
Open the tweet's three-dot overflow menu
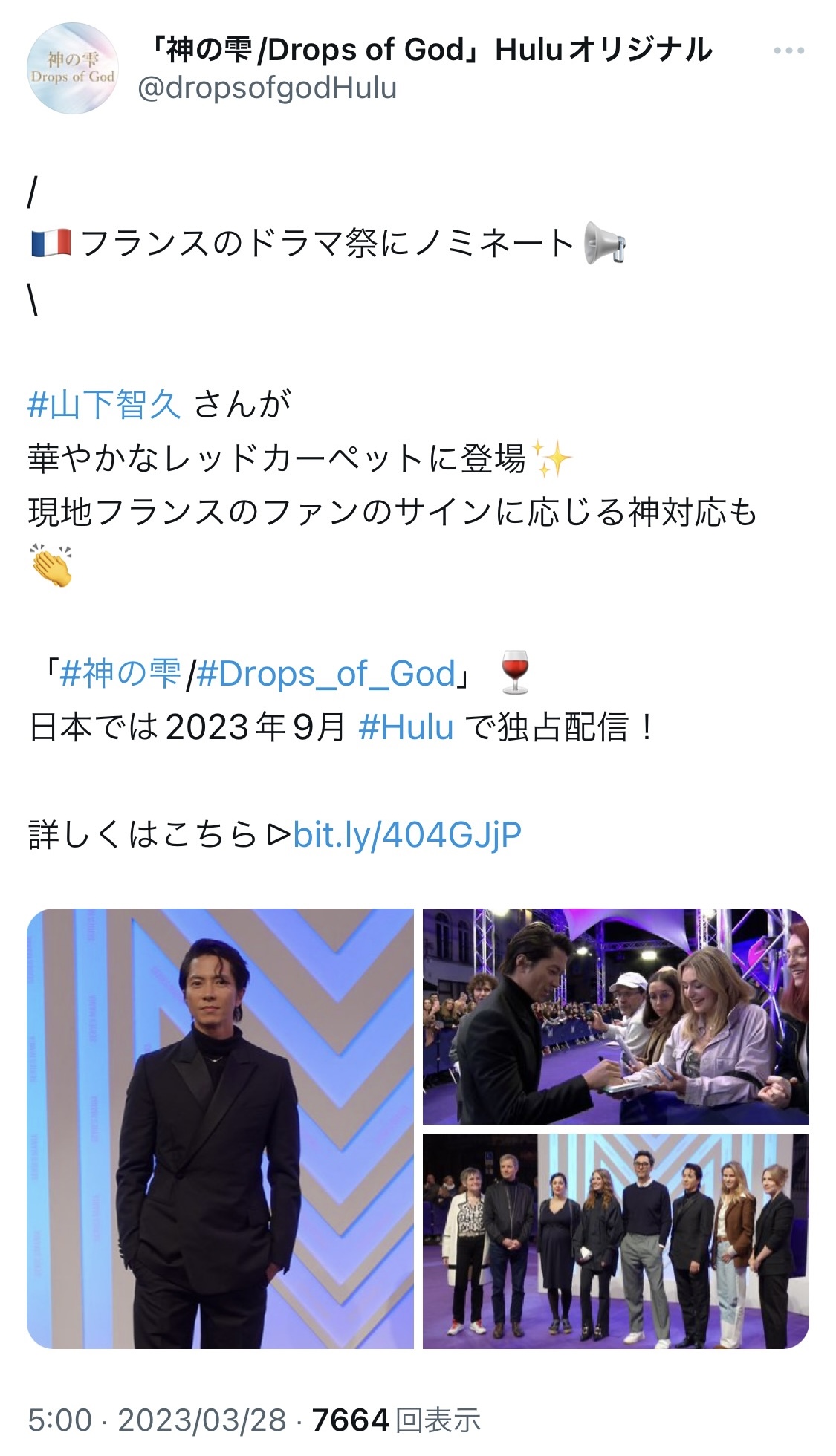788,51
